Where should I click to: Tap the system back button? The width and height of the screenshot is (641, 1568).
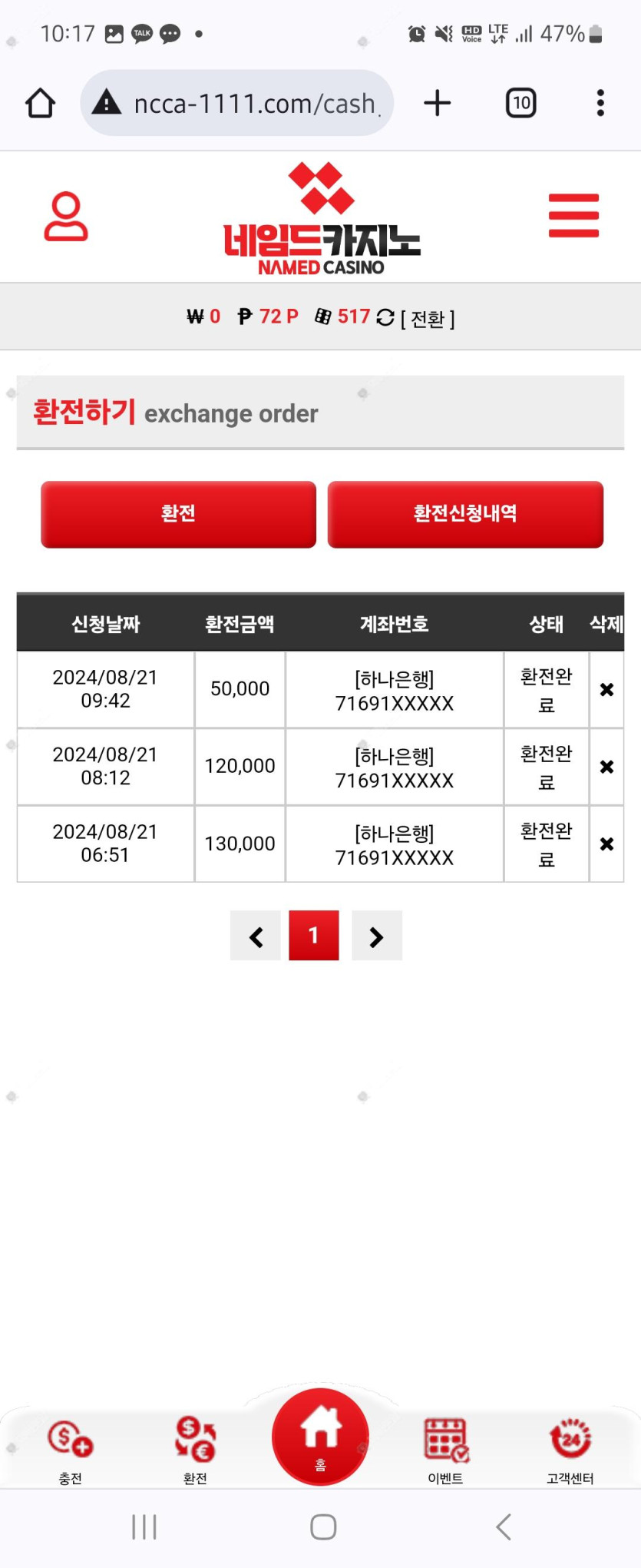504,1527
